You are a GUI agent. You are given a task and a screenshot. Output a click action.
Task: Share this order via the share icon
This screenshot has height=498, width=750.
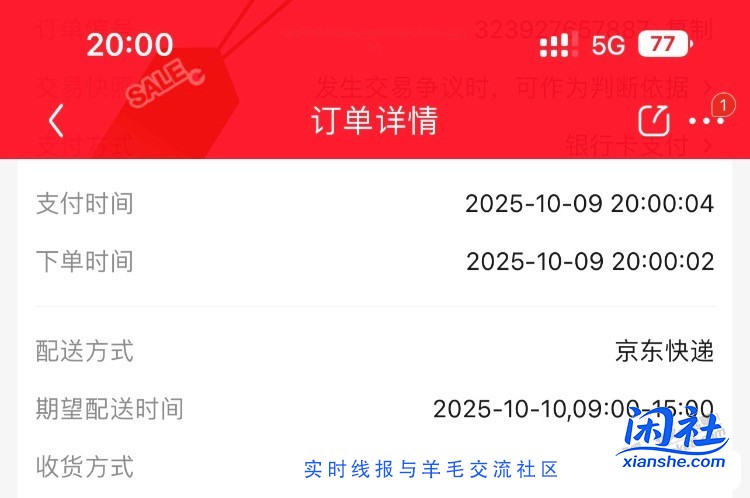click(x=653, y=121)
